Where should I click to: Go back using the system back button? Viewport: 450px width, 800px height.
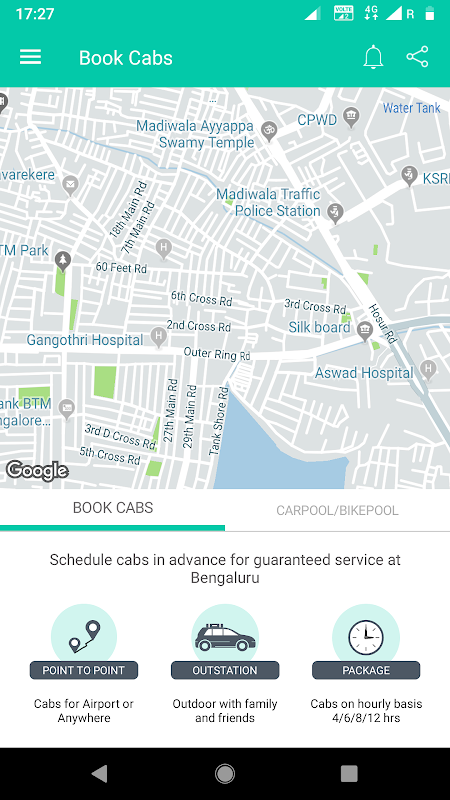99,774
